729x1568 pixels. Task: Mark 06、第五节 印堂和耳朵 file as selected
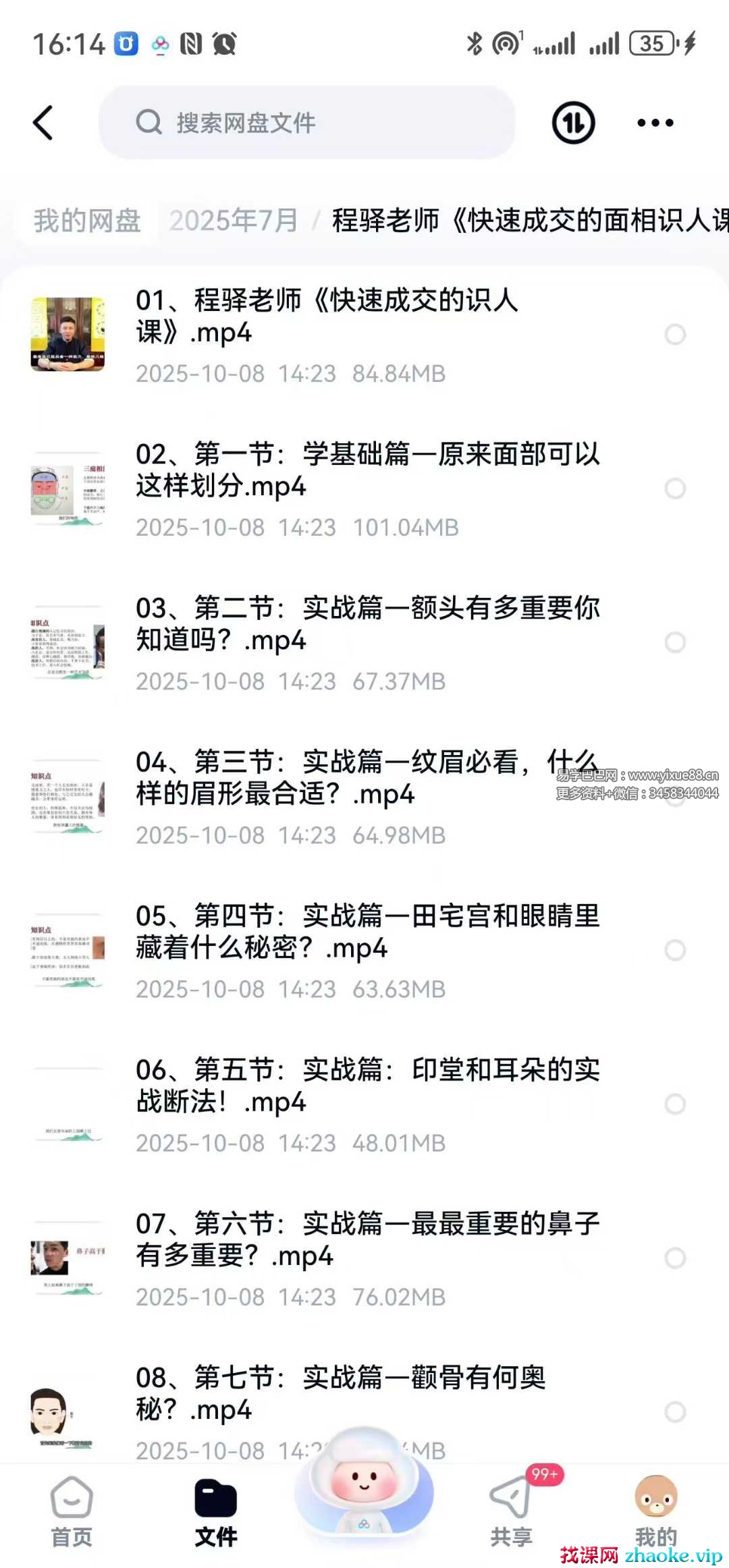[675, 1104]
